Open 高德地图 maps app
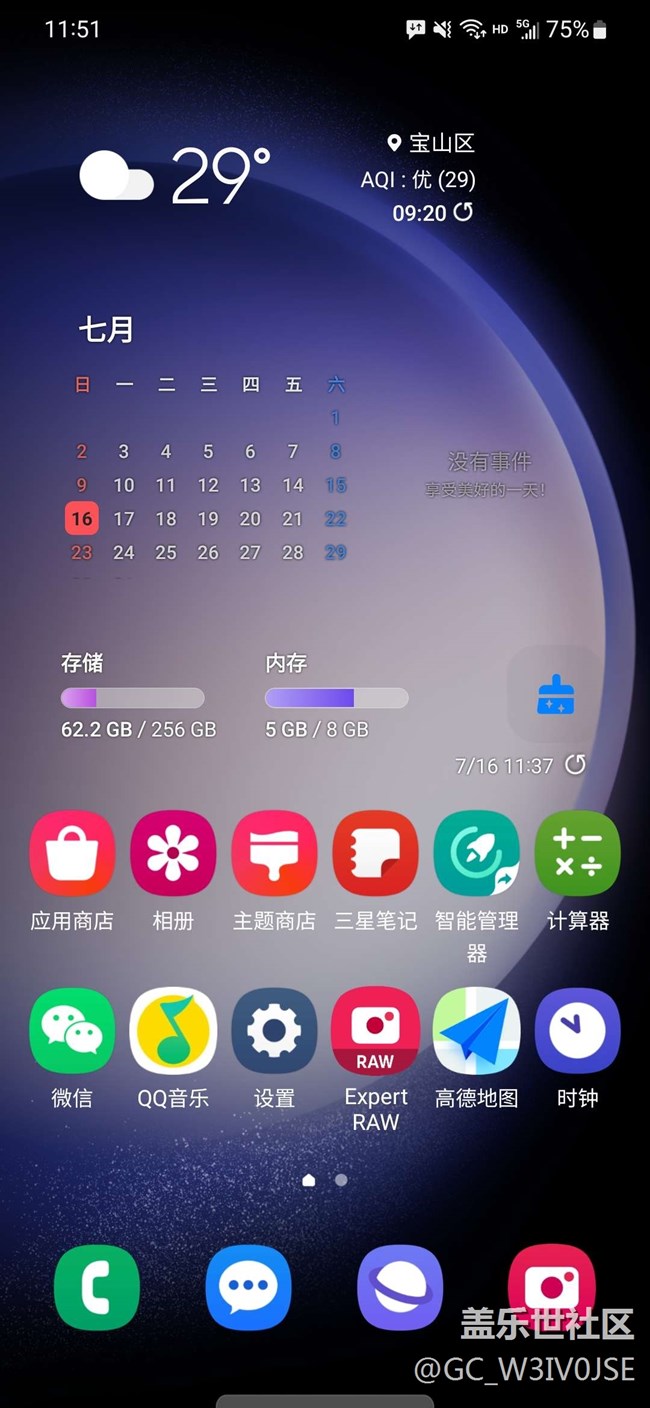This screenshot has height=1408, width=650. [476, 1031]
